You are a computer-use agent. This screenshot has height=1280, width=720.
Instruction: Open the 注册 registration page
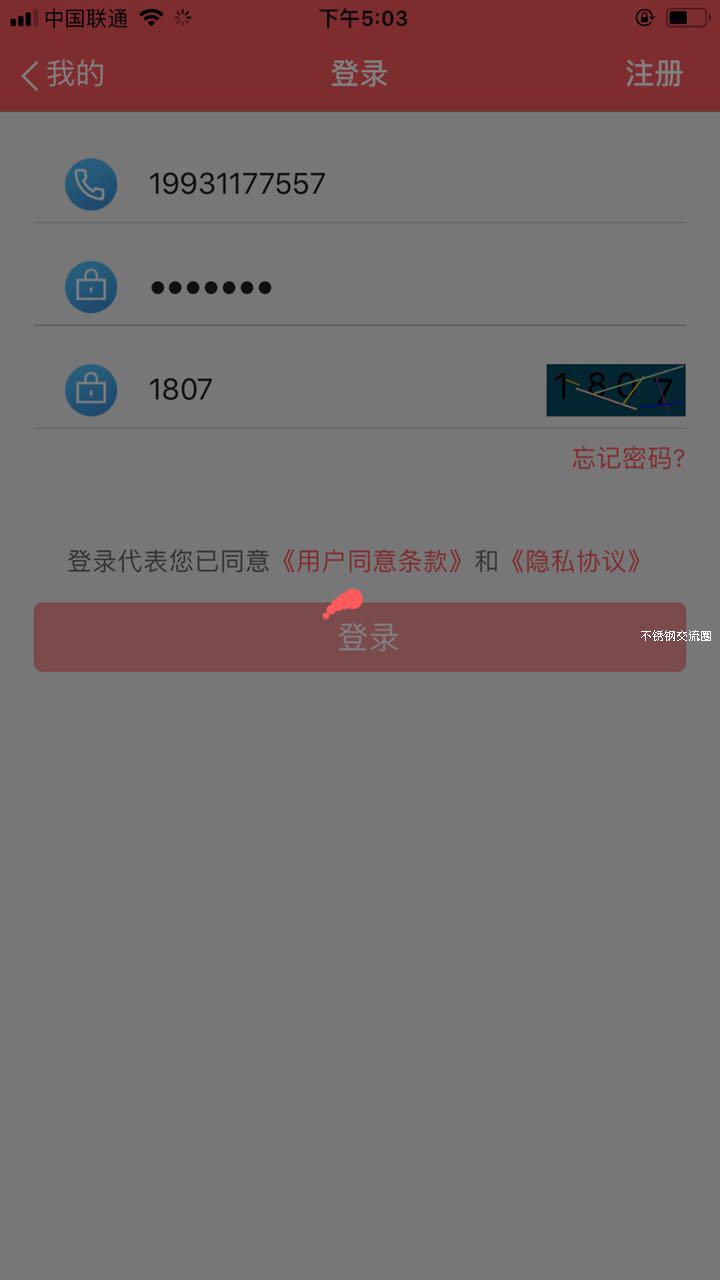click(x=654, y=74)
